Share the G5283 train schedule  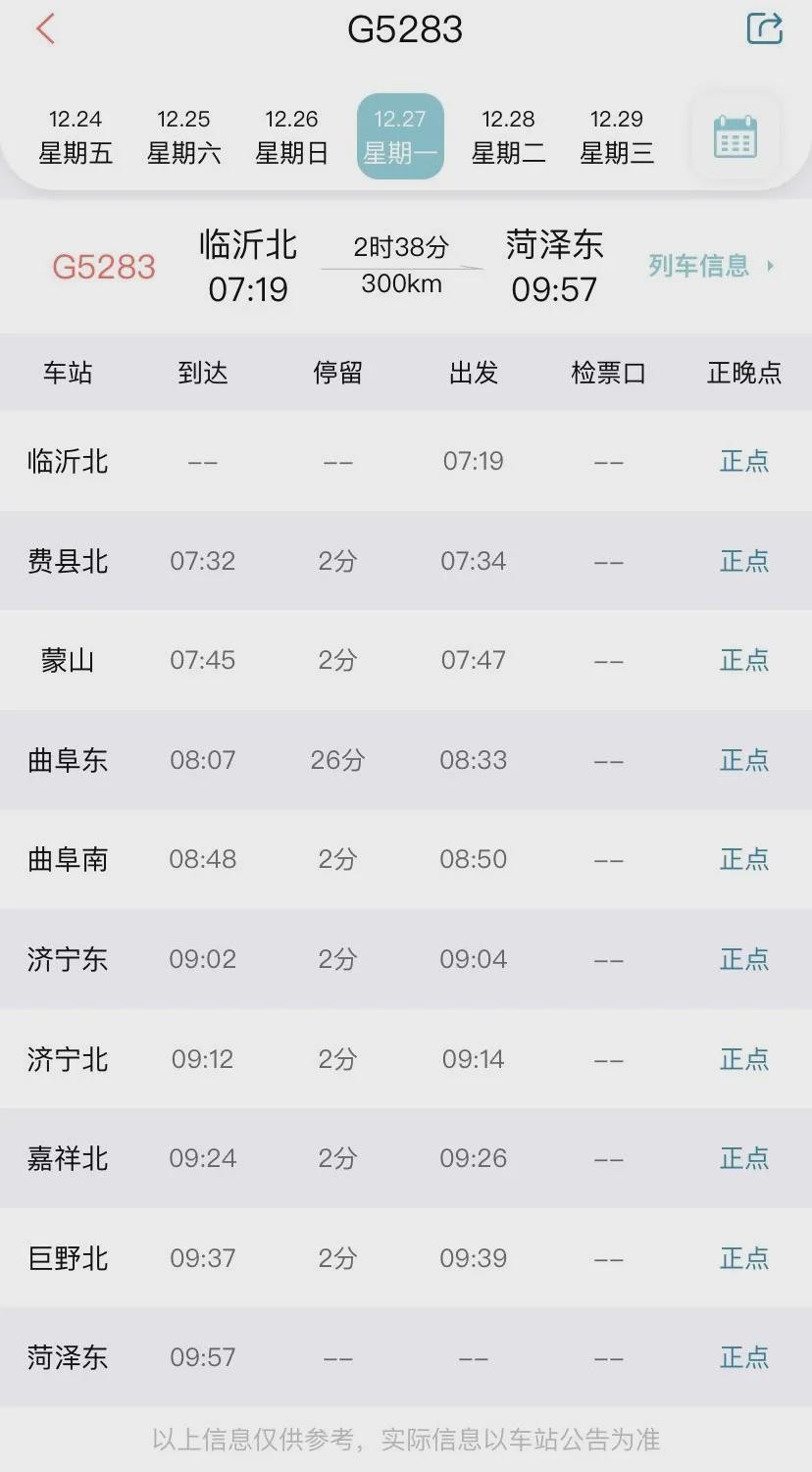(764, 28)
